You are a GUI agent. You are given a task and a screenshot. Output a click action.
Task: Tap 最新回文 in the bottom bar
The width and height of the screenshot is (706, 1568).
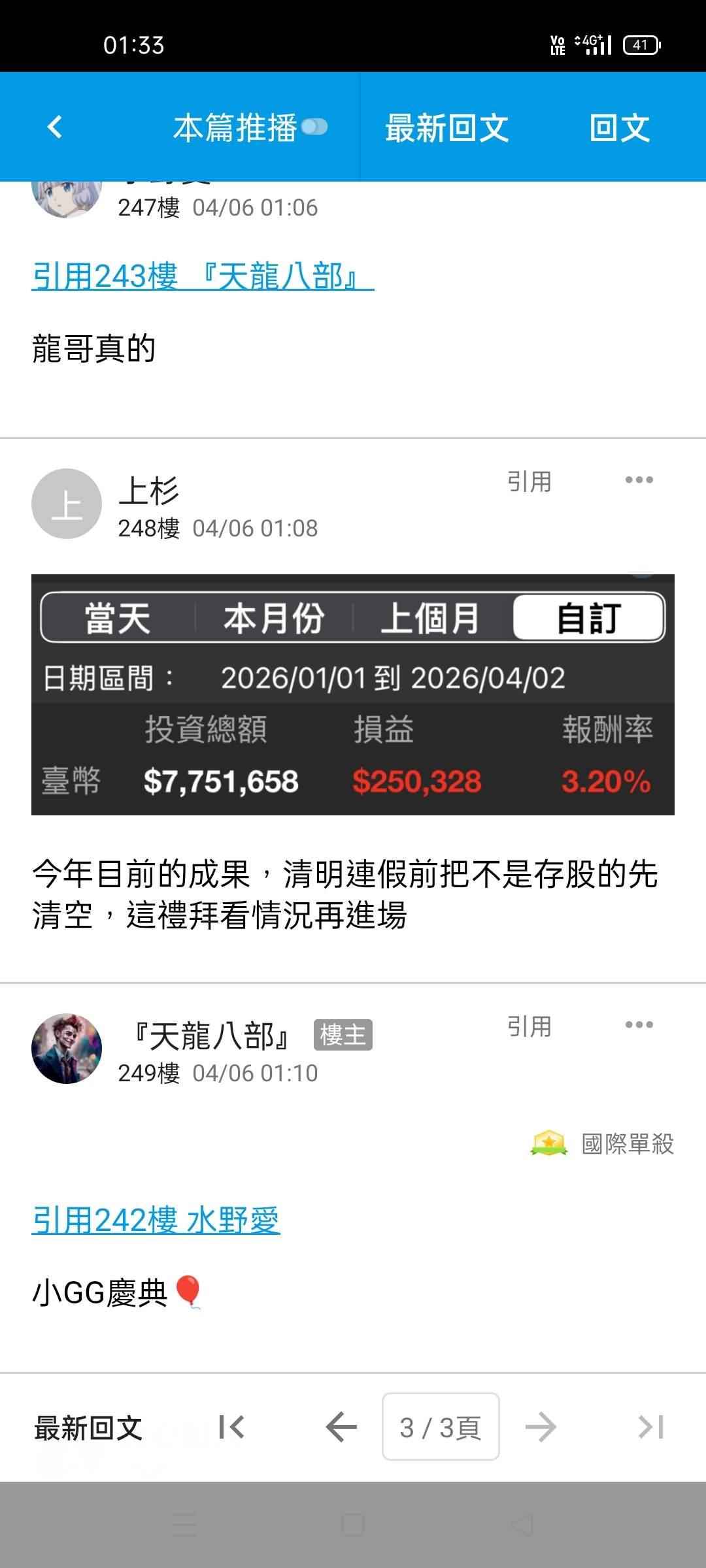click(88, 1428)
